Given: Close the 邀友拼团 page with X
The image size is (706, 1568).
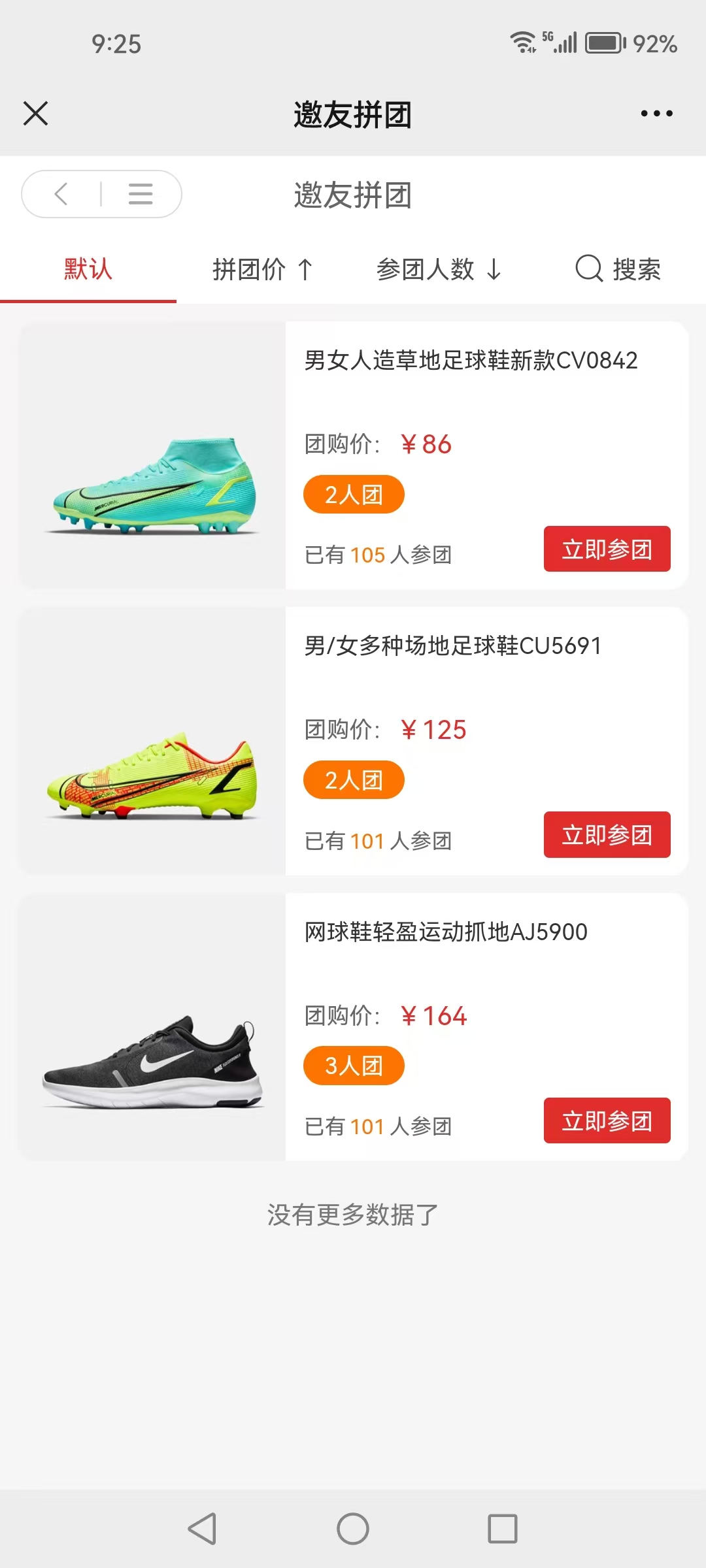Looking at the screenshot, I should point(36,114).
